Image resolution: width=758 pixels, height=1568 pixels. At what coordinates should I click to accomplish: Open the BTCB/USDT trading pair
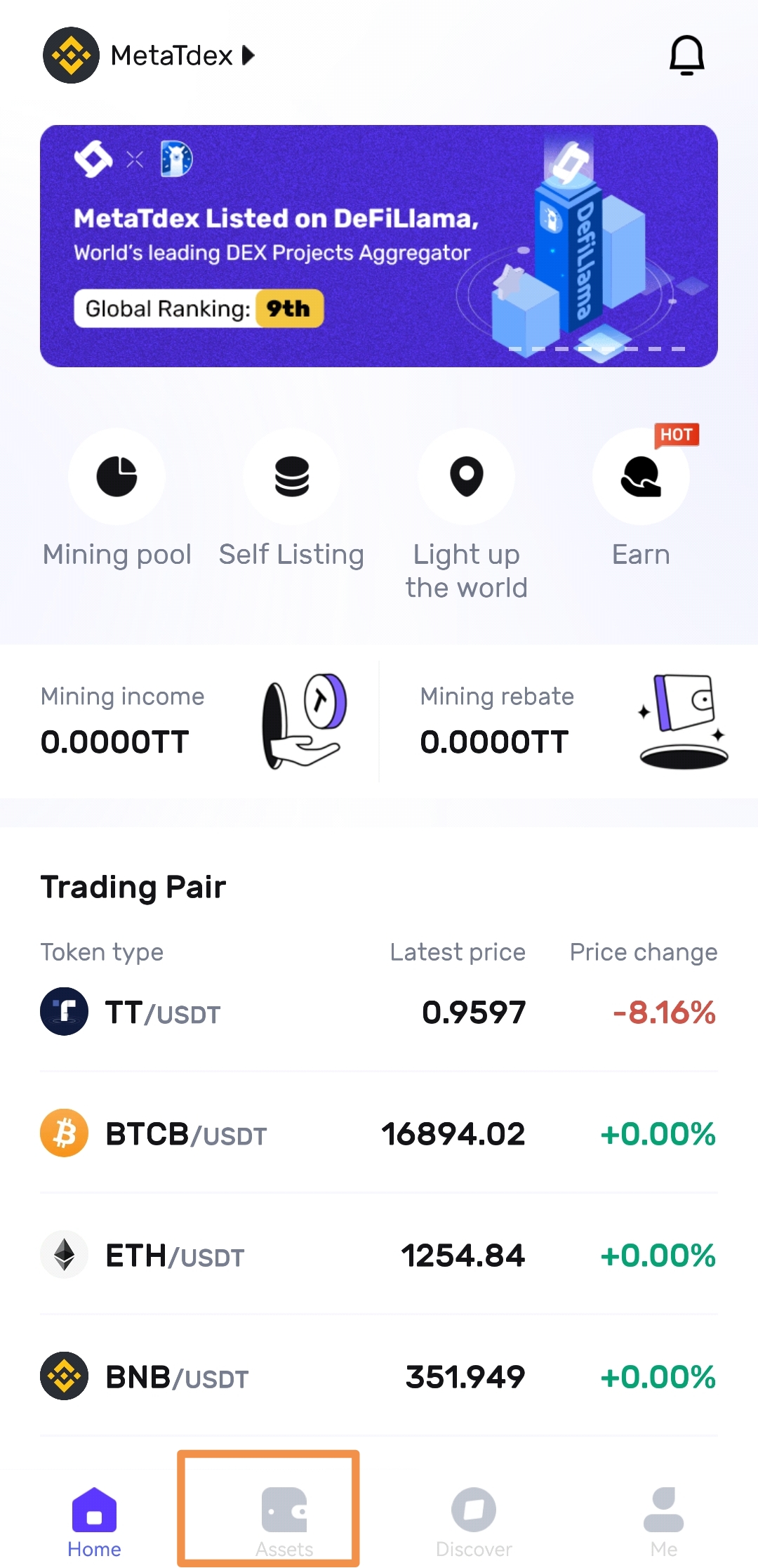[378, 1133]
